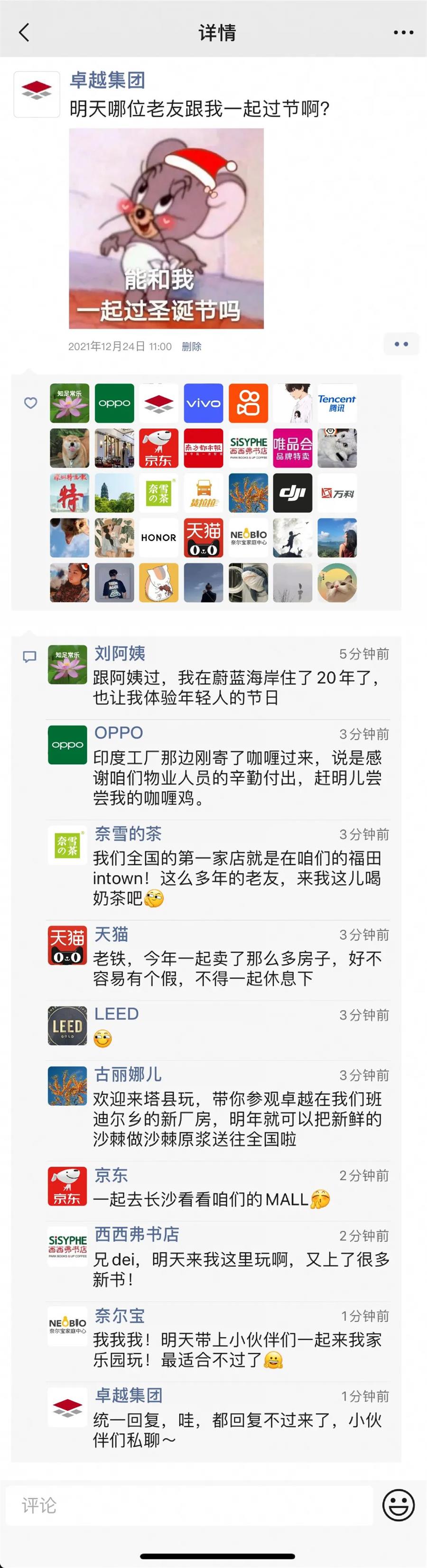
Task: Go back from the details page
Action: pyautogui.click(x=24, y=32)
